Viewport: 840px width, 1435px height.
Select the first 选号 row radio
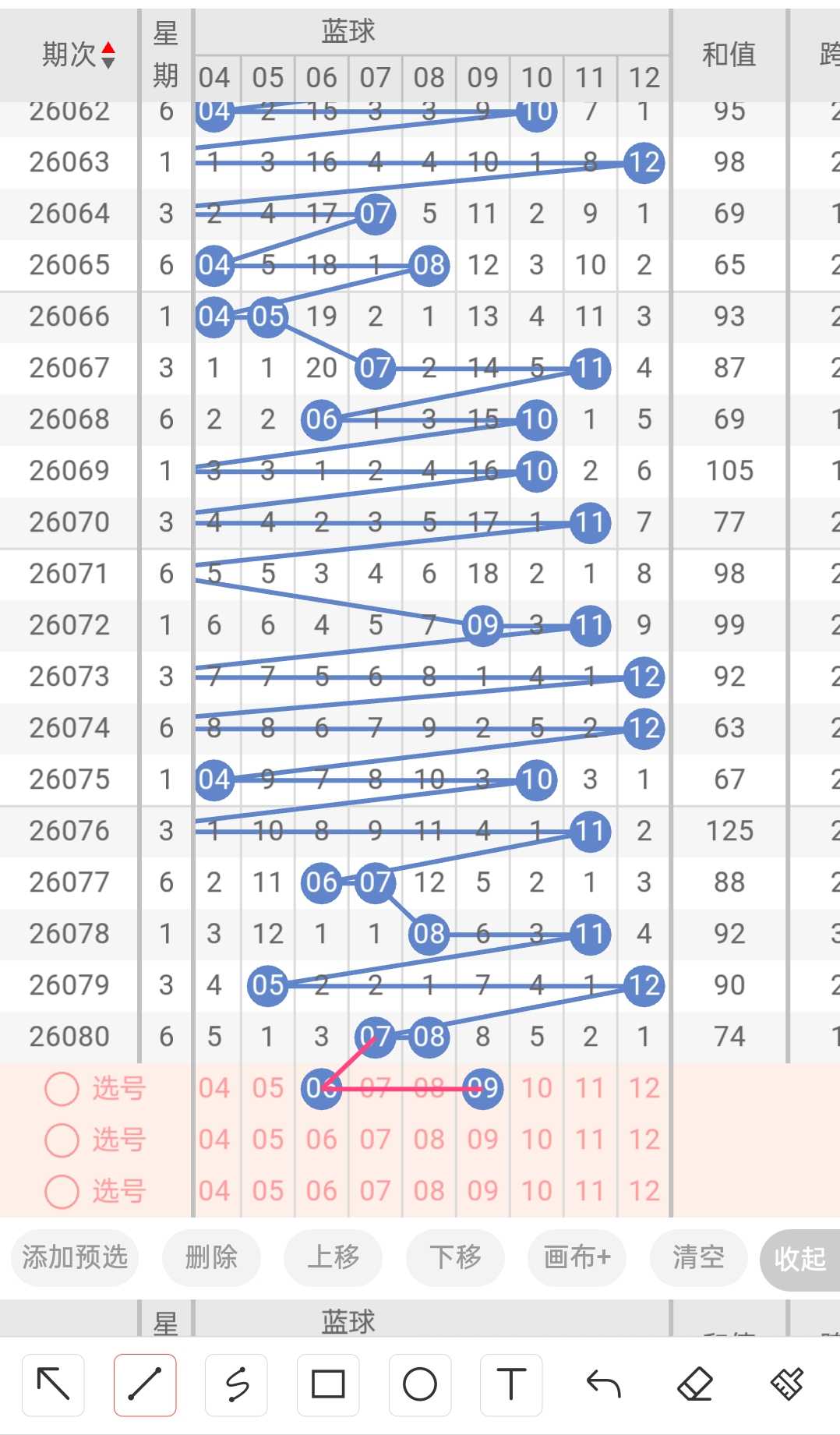(x=62, y=1089)
